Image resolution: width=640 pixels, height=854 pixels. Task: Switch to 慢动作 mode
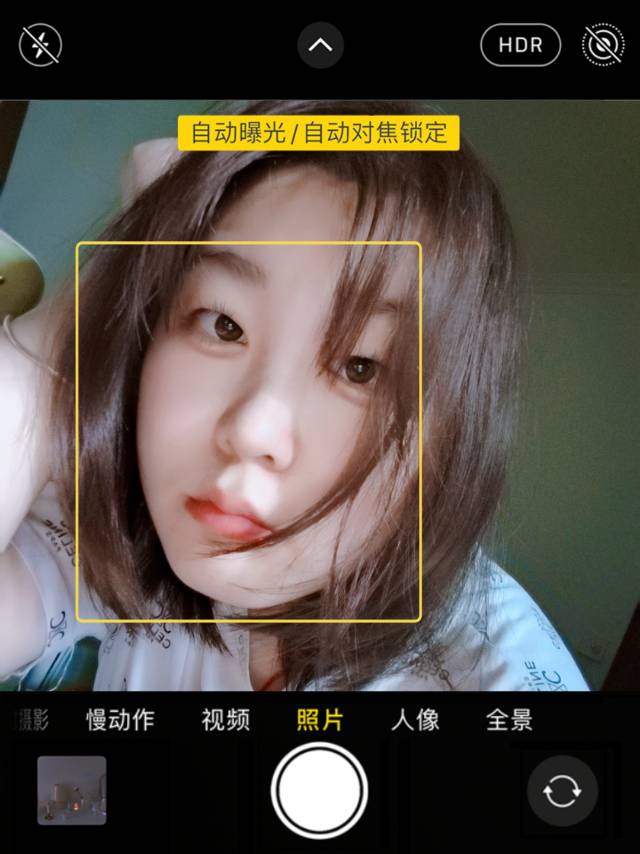tap(120, 720)
